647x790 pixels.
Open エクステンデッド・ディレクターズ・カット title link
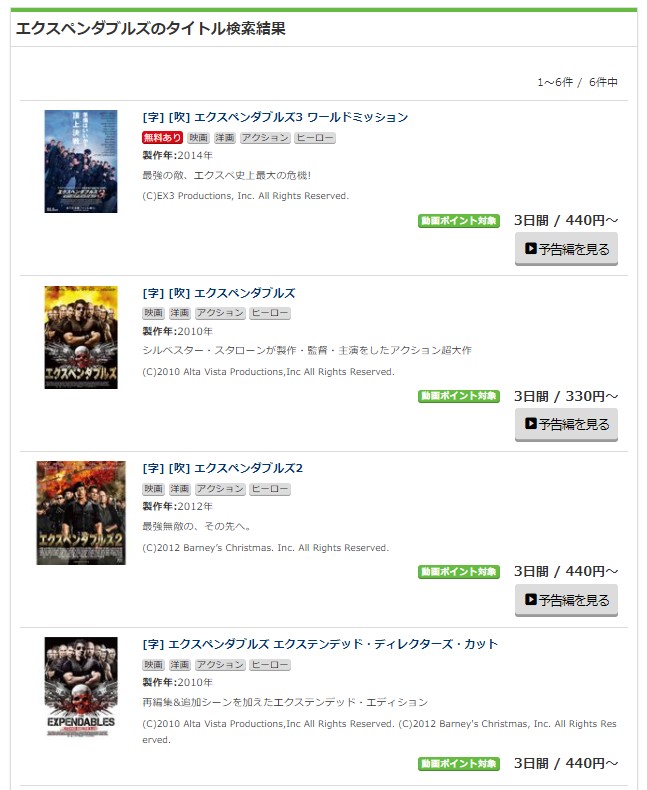pos(320,644)
